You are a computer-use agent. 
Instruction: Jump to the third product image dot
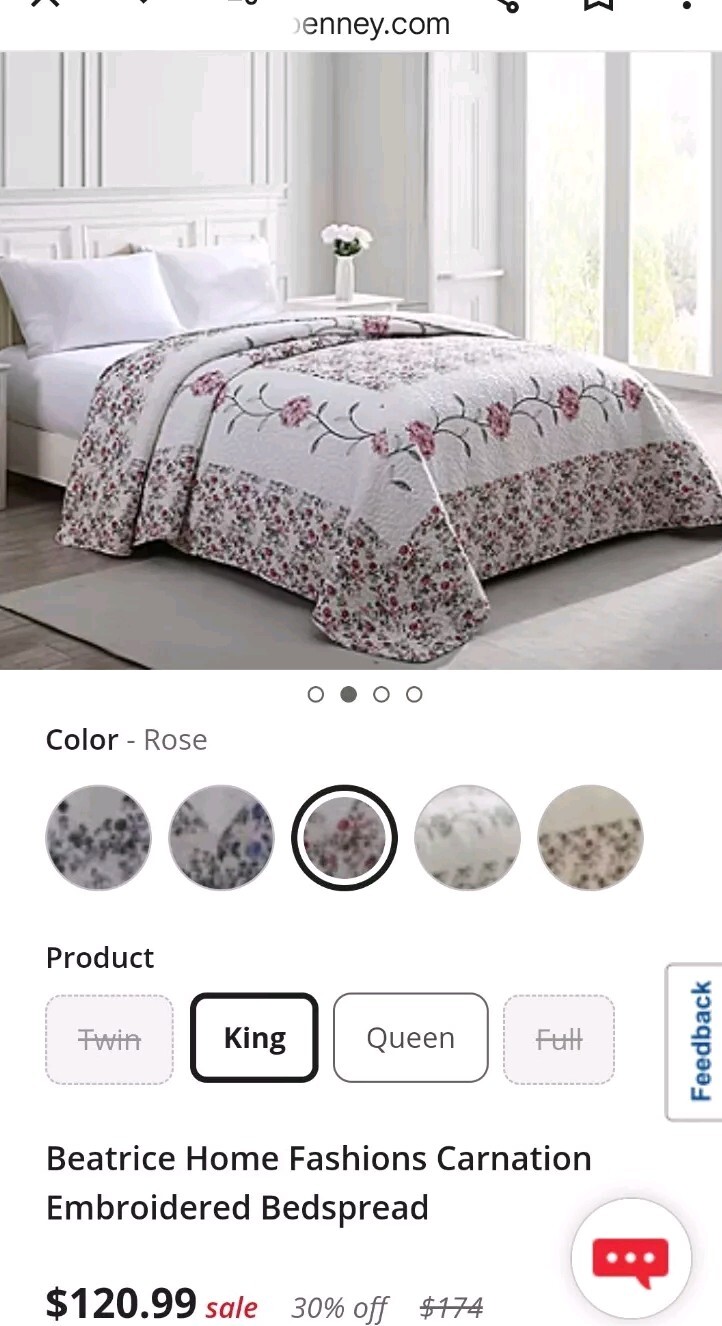click(x=381, y=694)
